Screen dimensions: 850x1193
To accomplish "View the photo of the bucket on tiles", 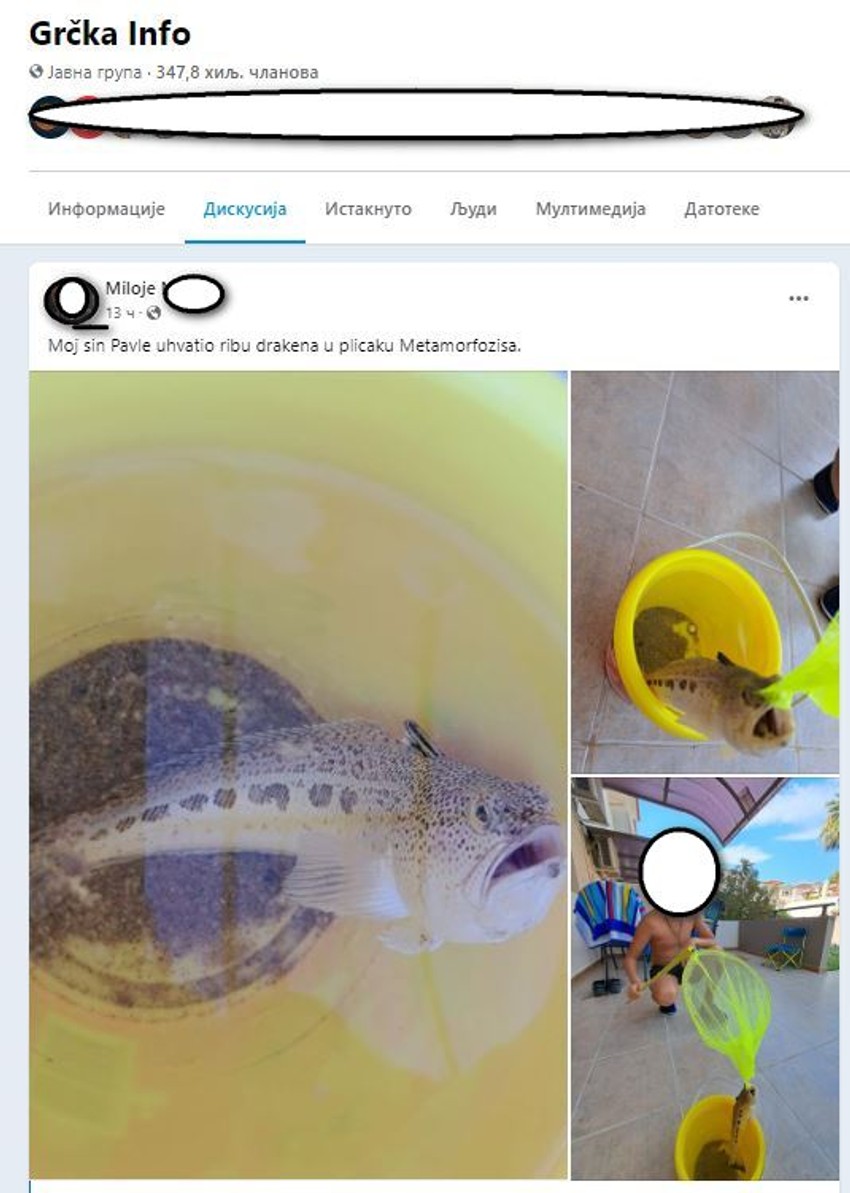I will tap(704, 571).
